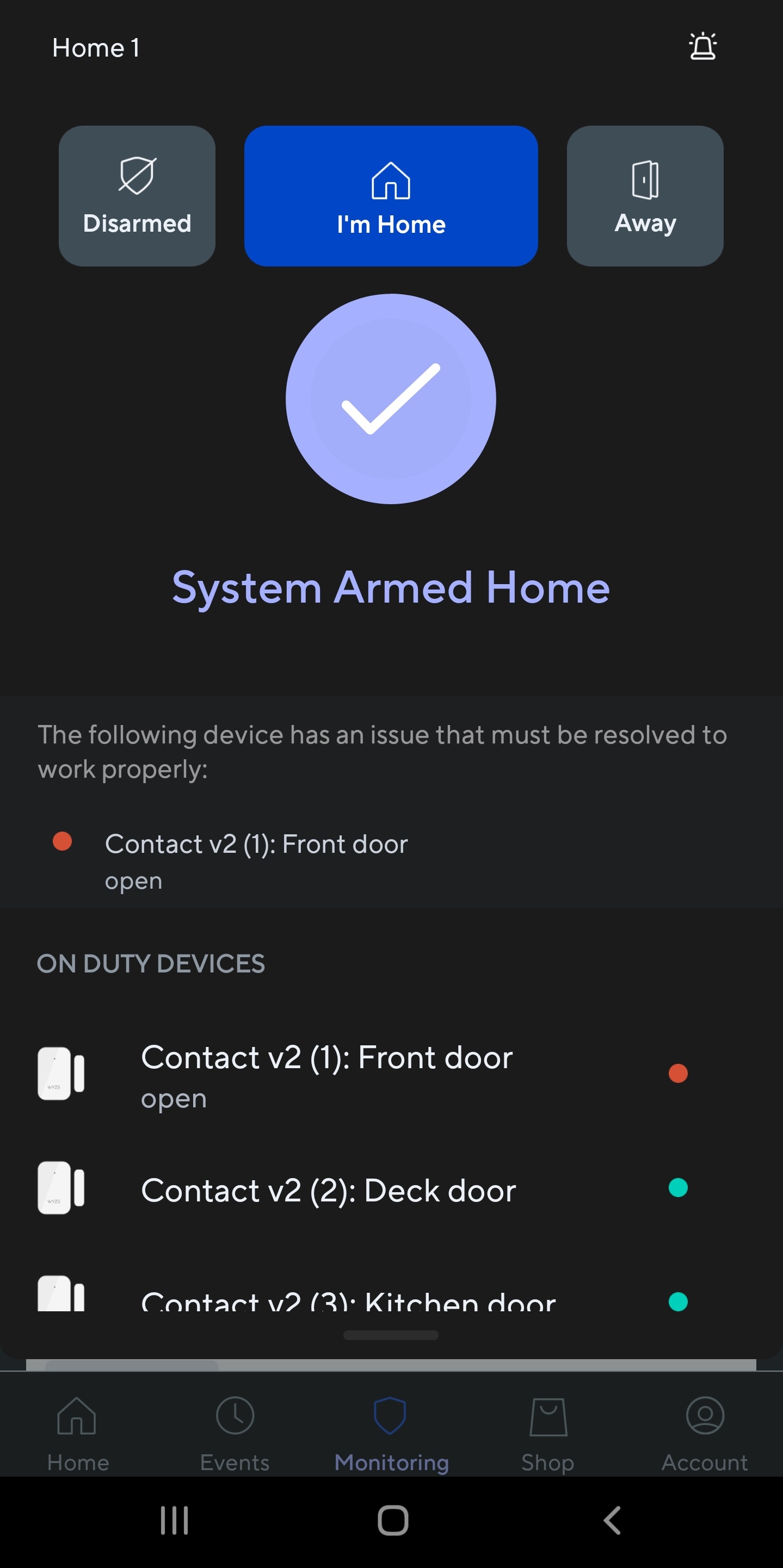Open Contact v2 (3): Kitchen door device
The height and width of the screenshot is (1568, 783).
348,1300
